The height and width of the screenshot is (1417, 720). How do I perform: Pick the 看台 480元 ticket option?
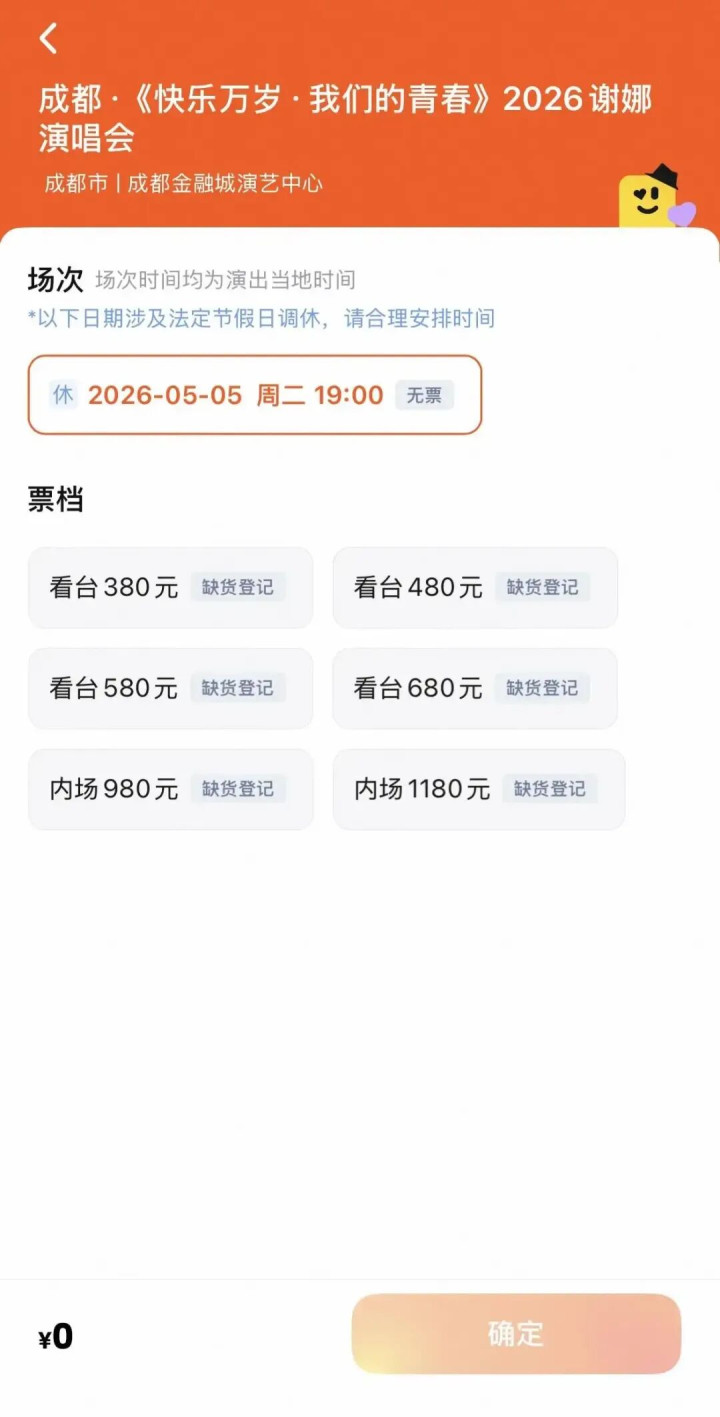(474, 588)
